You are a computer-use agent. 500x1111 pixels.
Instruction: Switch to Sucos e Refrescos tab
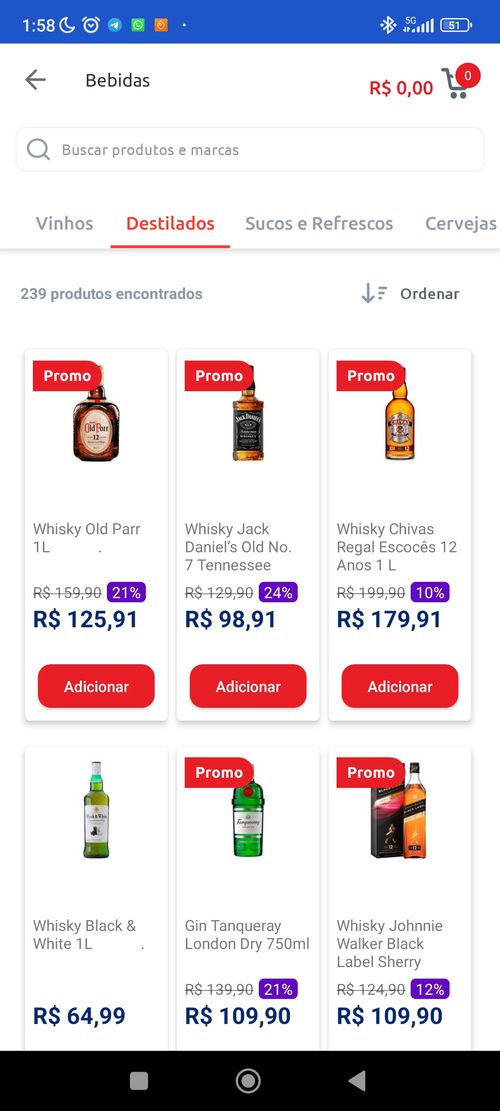pyautogui.click(x=319, y=223)
